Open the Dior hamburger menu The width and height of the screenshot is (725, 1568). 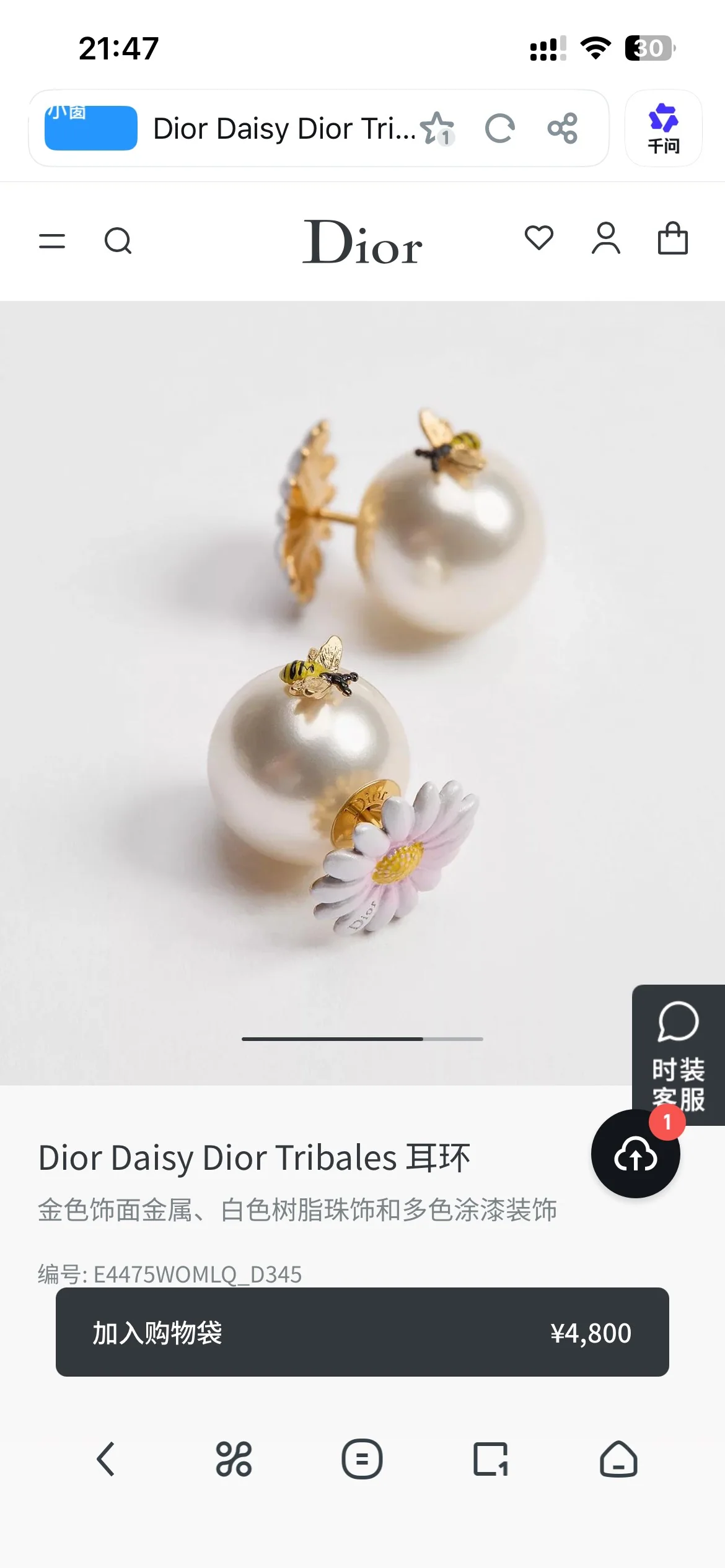click(52, 241)
